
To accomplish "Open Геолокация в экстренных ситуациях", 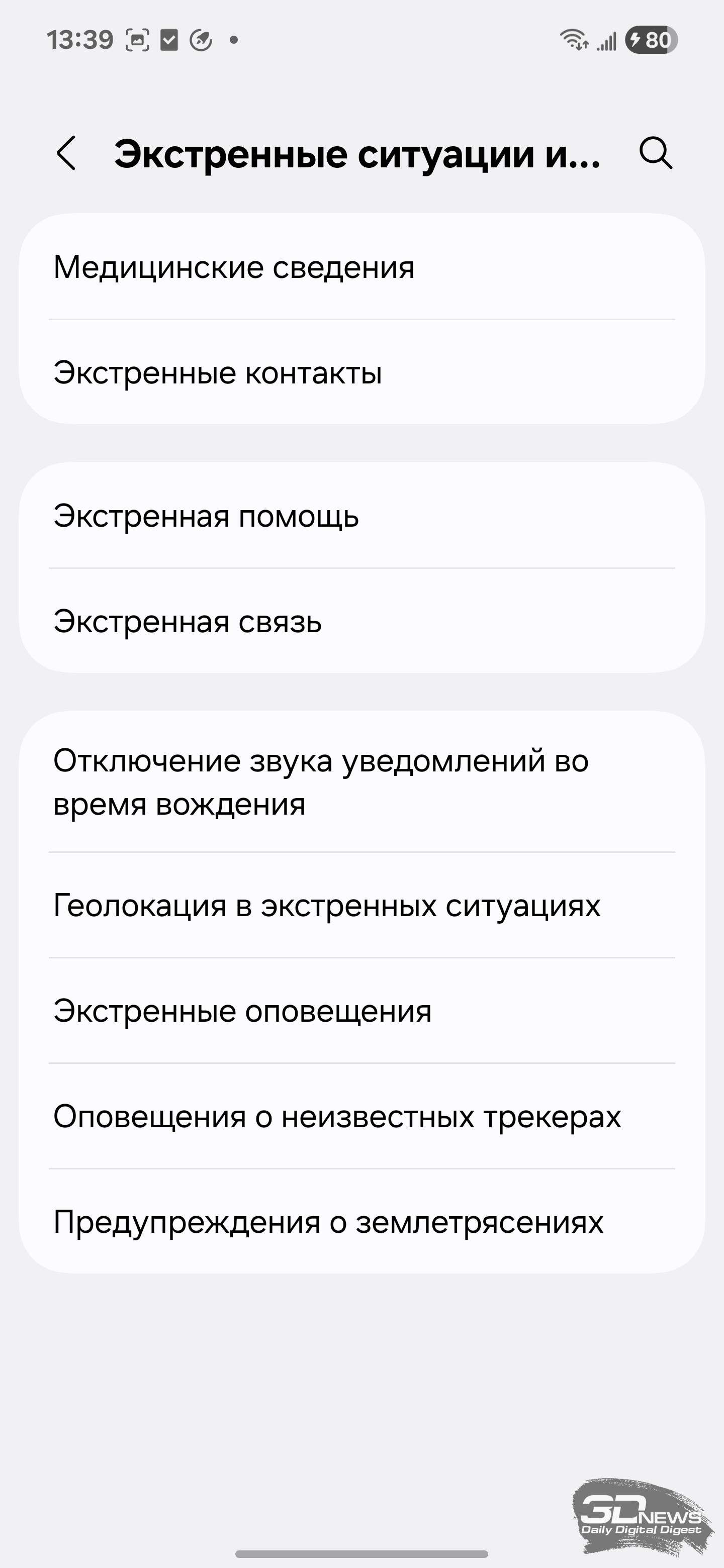I will pyautogui.click(x=361, y=905).
